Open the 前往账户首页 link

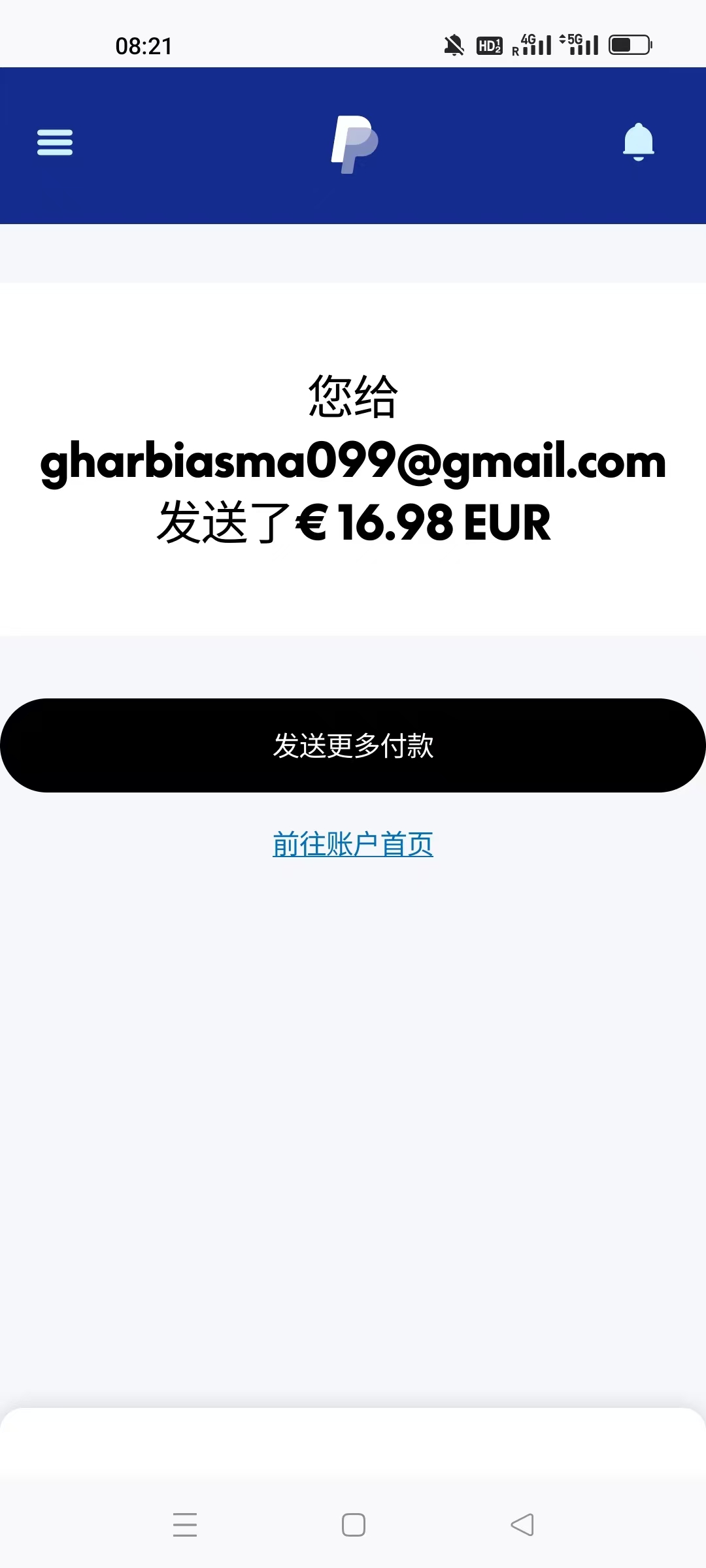[353, 844]
